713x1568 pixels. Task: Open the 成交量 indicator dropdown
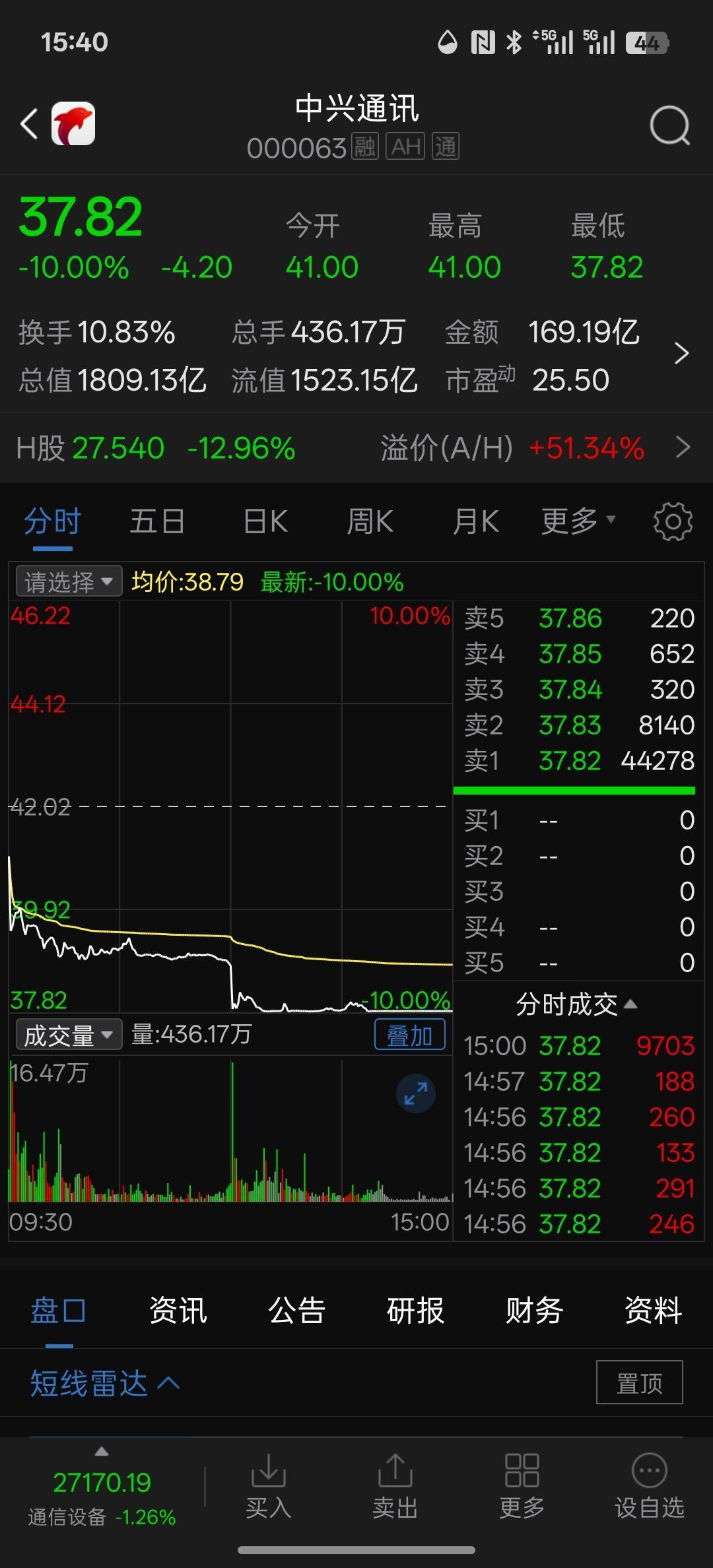67,1034
